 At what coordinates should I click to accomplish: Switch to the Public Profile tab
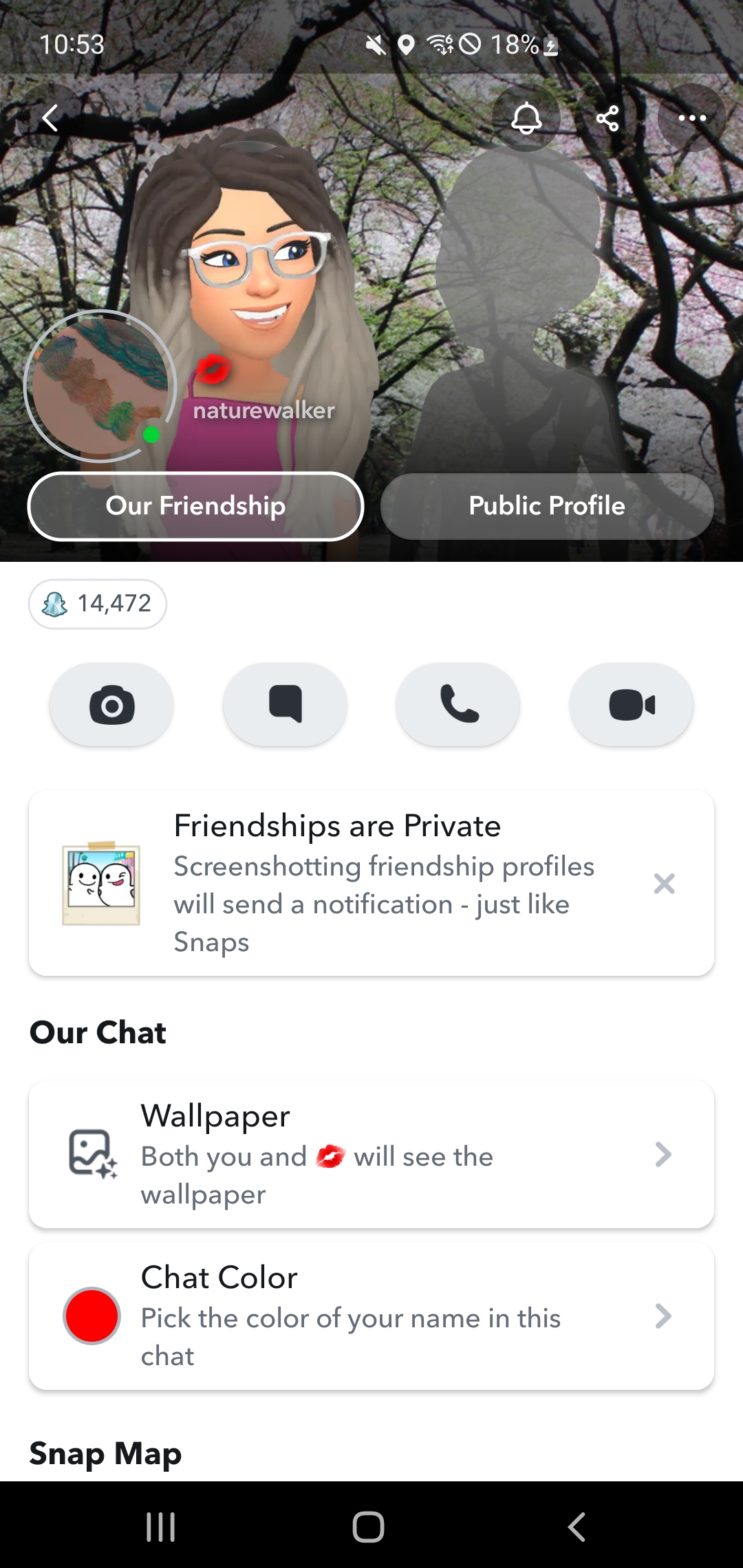547,506
